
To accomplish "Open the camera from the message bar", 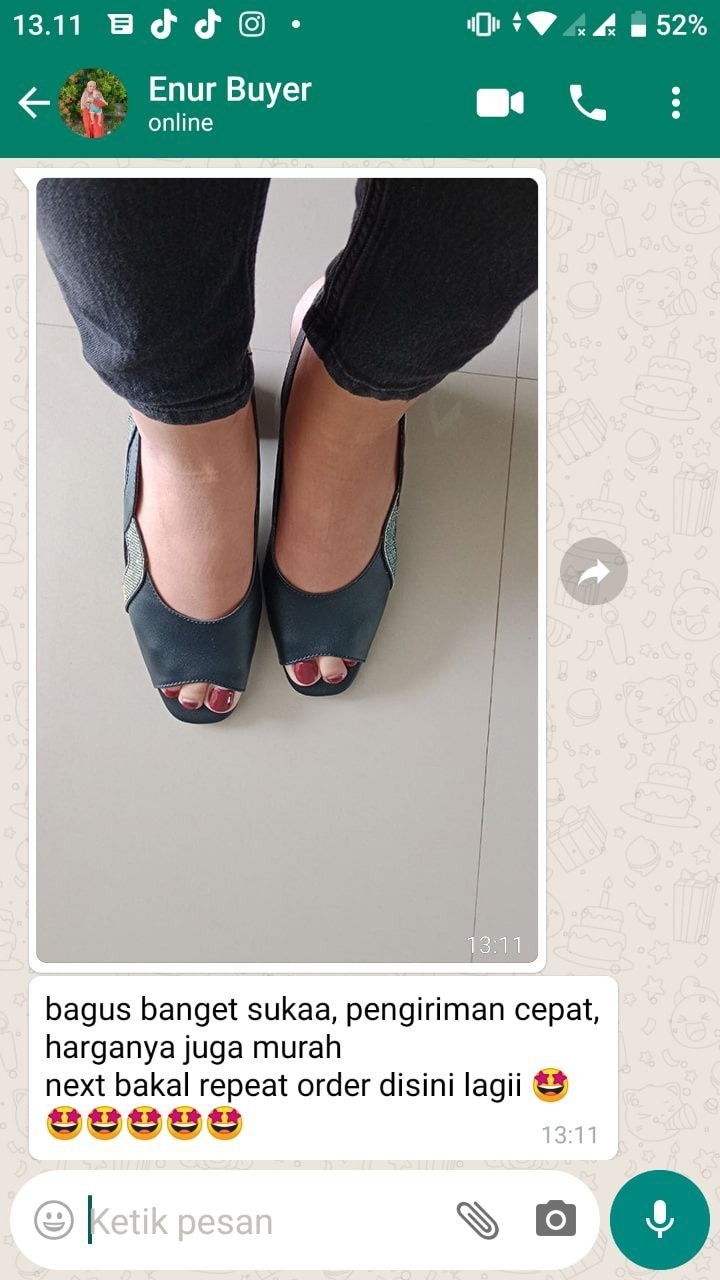I will click(555, 1220).
